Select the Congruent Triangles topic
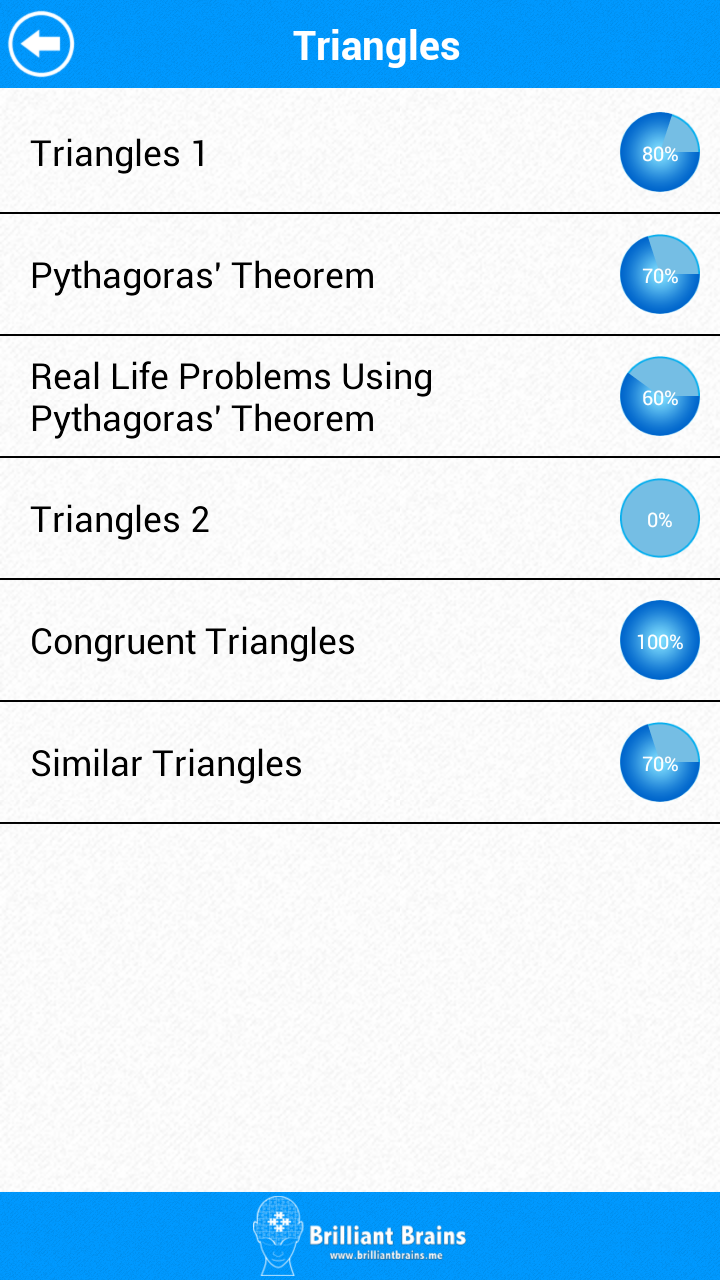 [x=300, y=640]
